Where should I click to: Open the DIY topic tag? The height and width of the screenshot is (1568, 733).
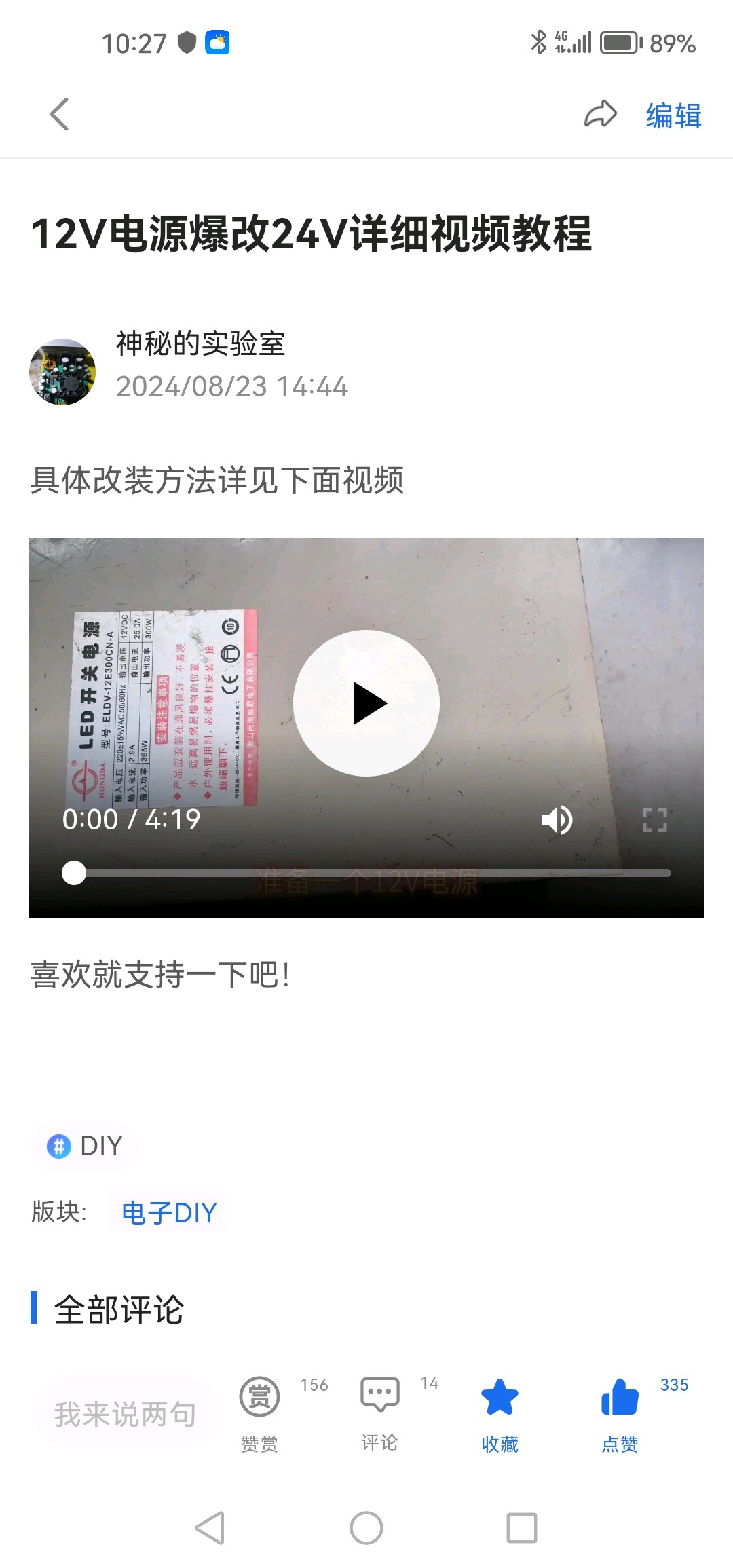pos(86,1146)
